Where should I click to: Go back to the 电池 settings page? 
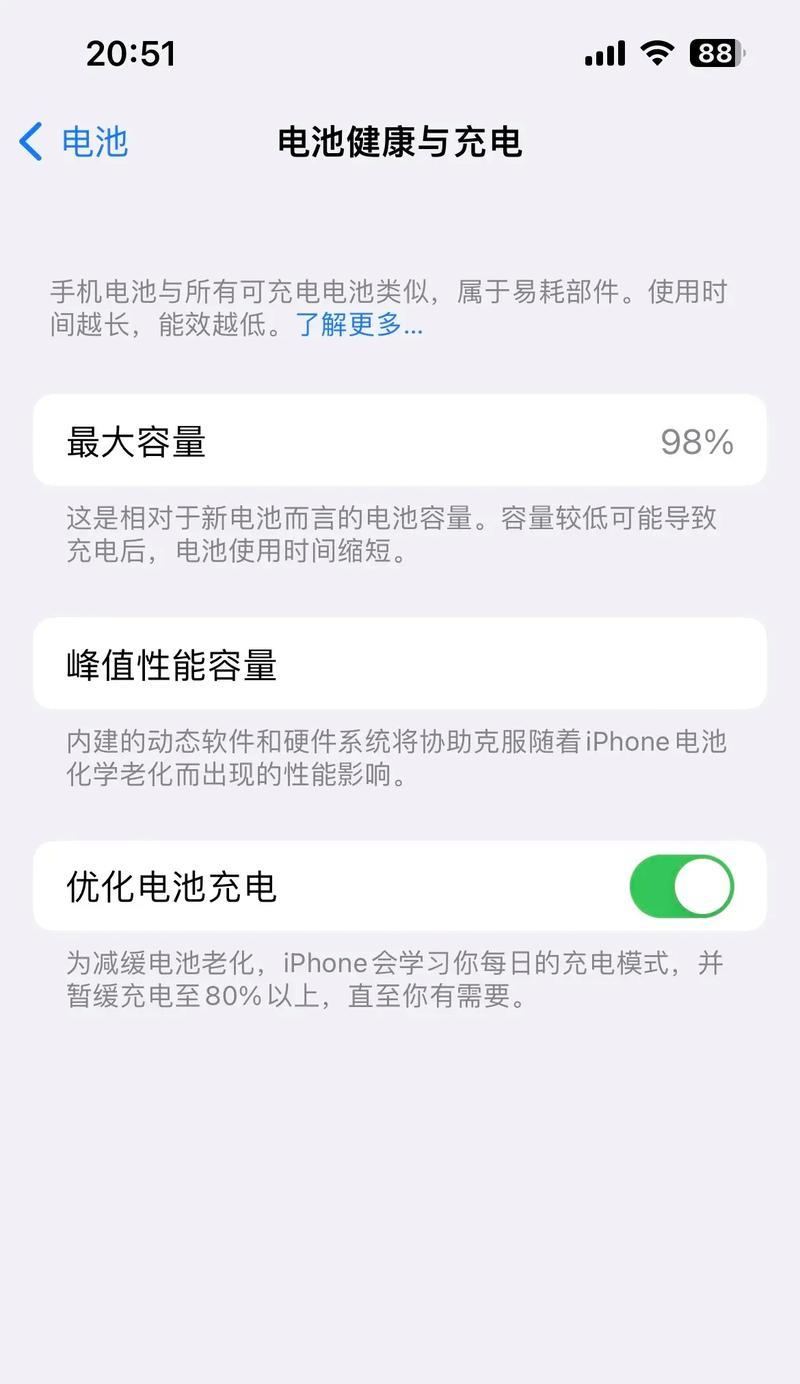(x=74, y=142)
